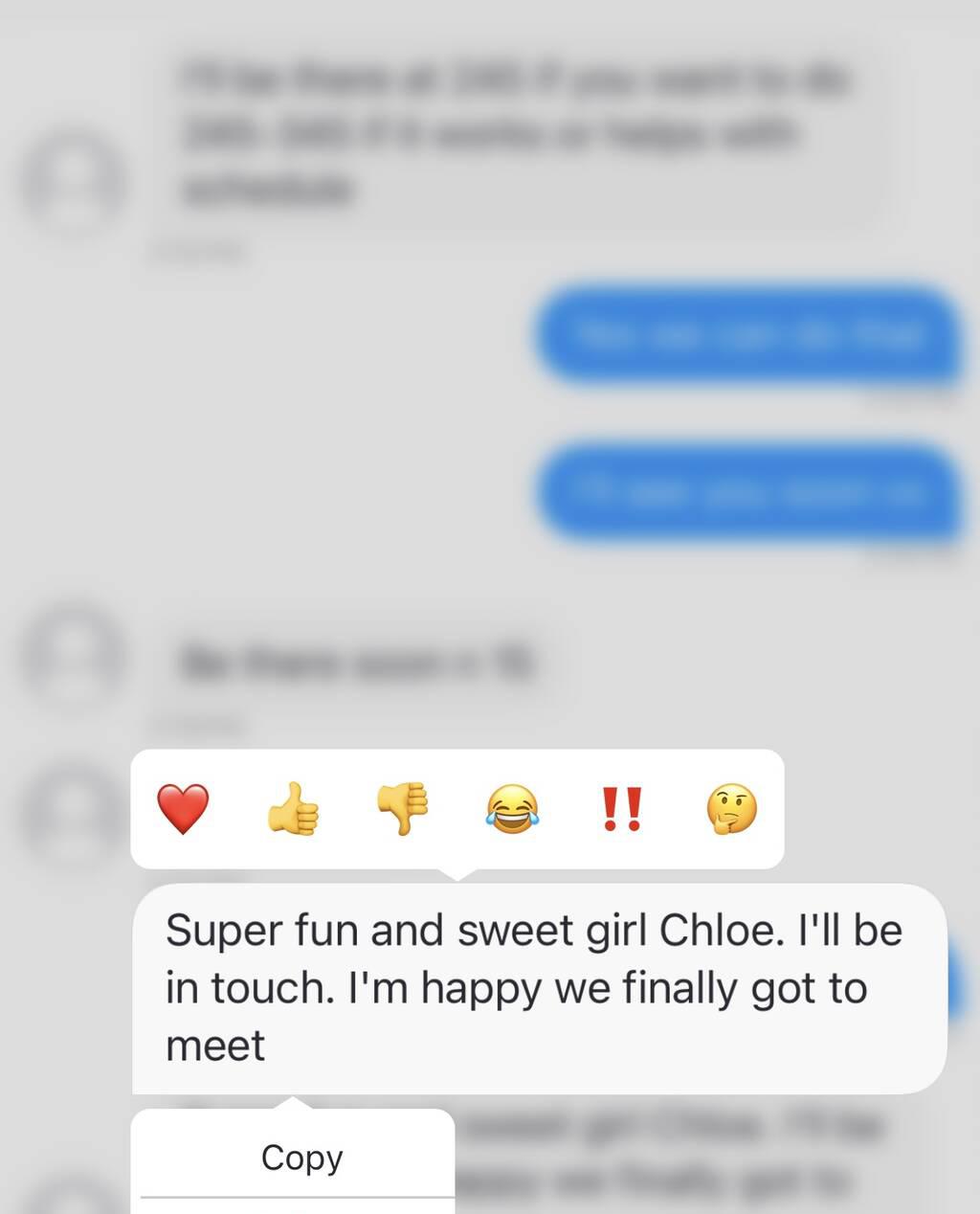React with the thumbs up
Viewport: 980px width, 1214px height.
click(293, 809)
